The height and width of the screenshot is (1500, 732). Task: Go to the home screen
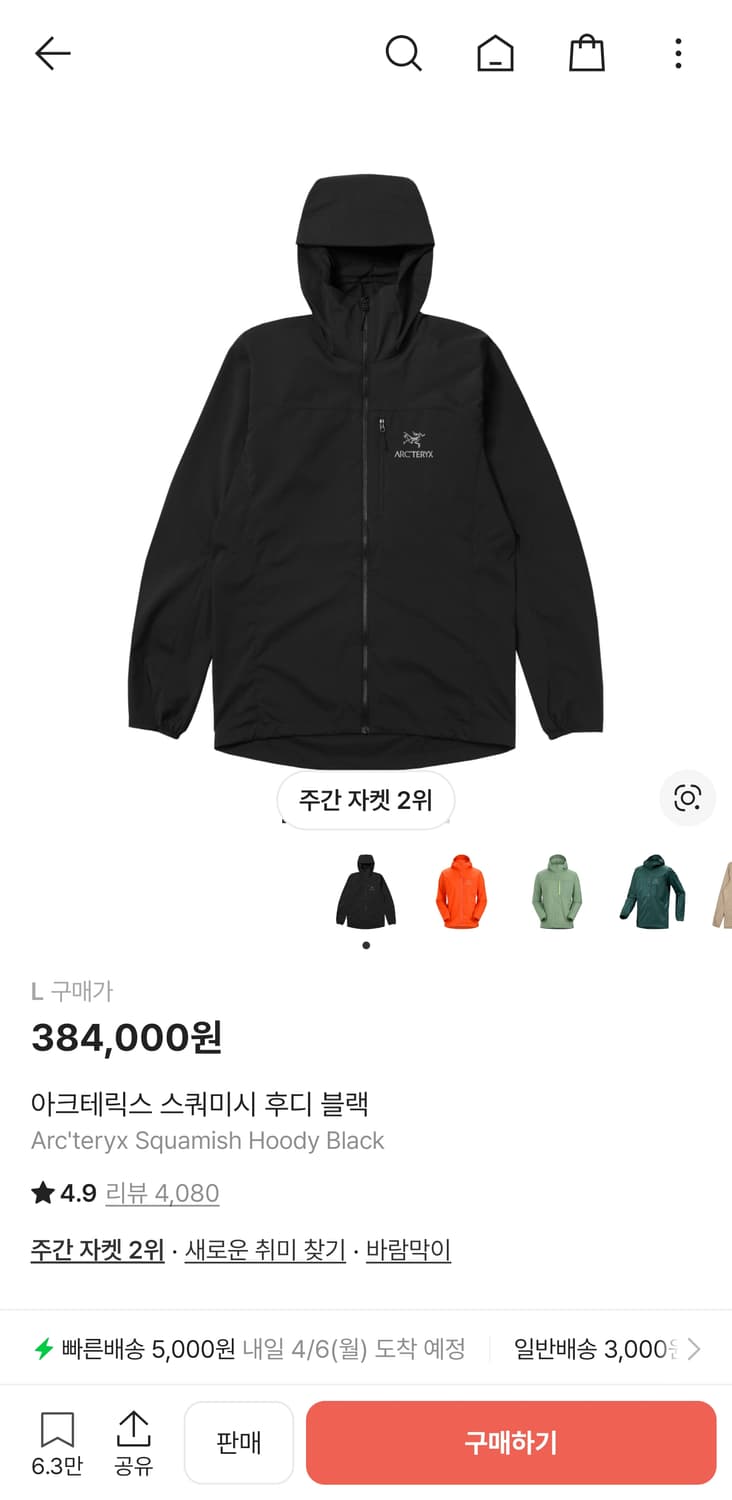tap(495, 53)
